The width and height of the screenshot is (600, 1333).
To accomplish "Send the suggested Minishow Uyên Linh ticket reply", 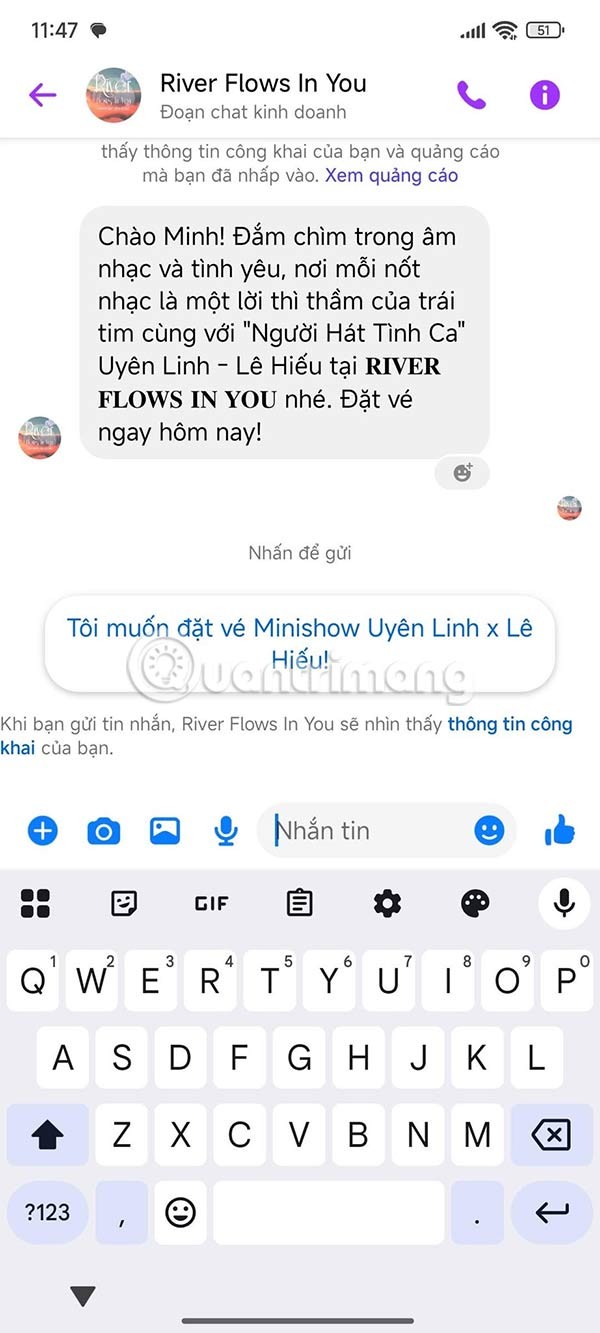I will click(299, 643).
